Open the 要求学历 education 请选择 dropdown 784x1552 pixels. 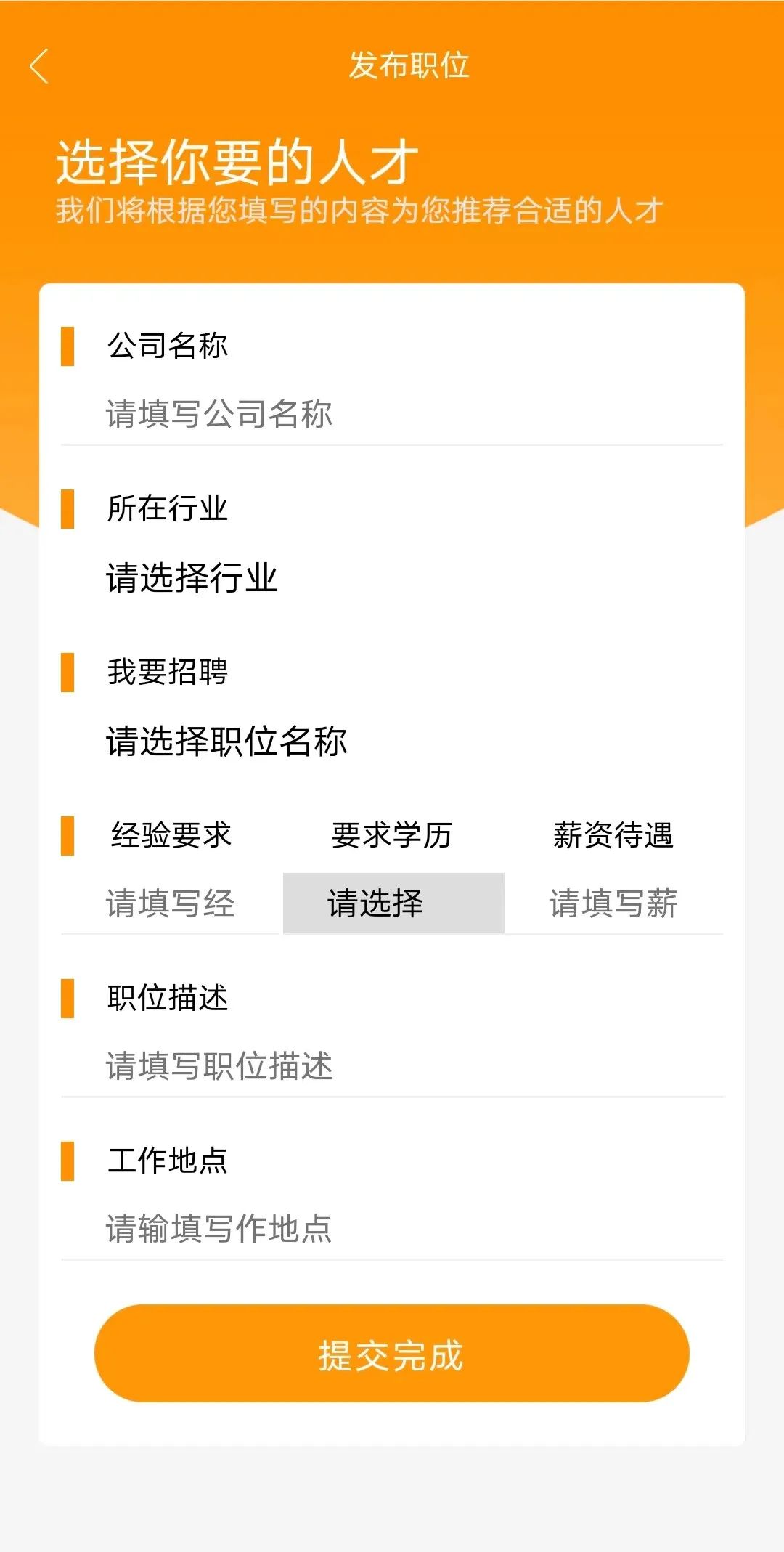pyautogui.click(x=393, y=903)
